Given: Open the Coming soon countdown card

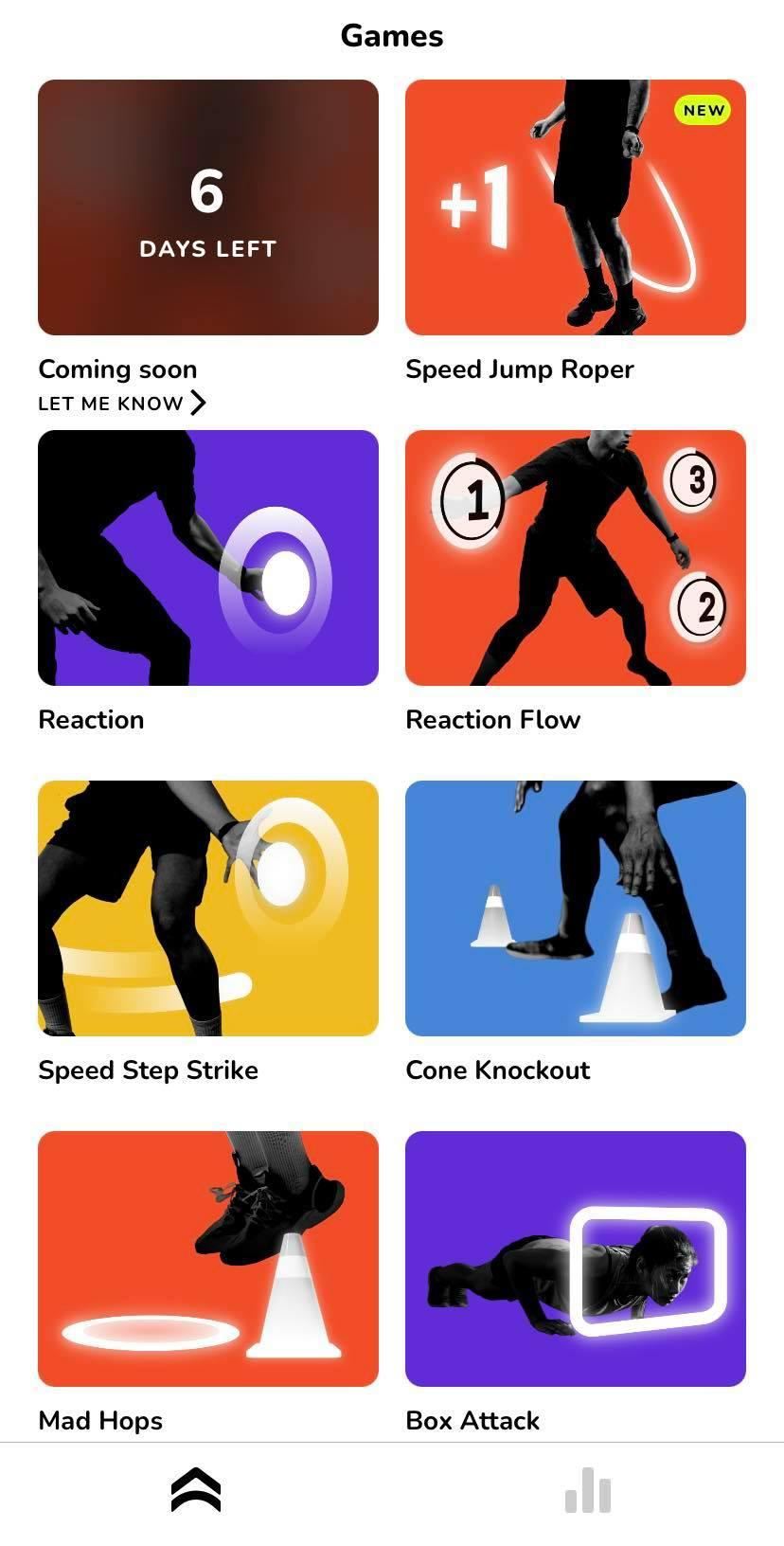Looking at the screenshot, I should (x=207, y=207).
